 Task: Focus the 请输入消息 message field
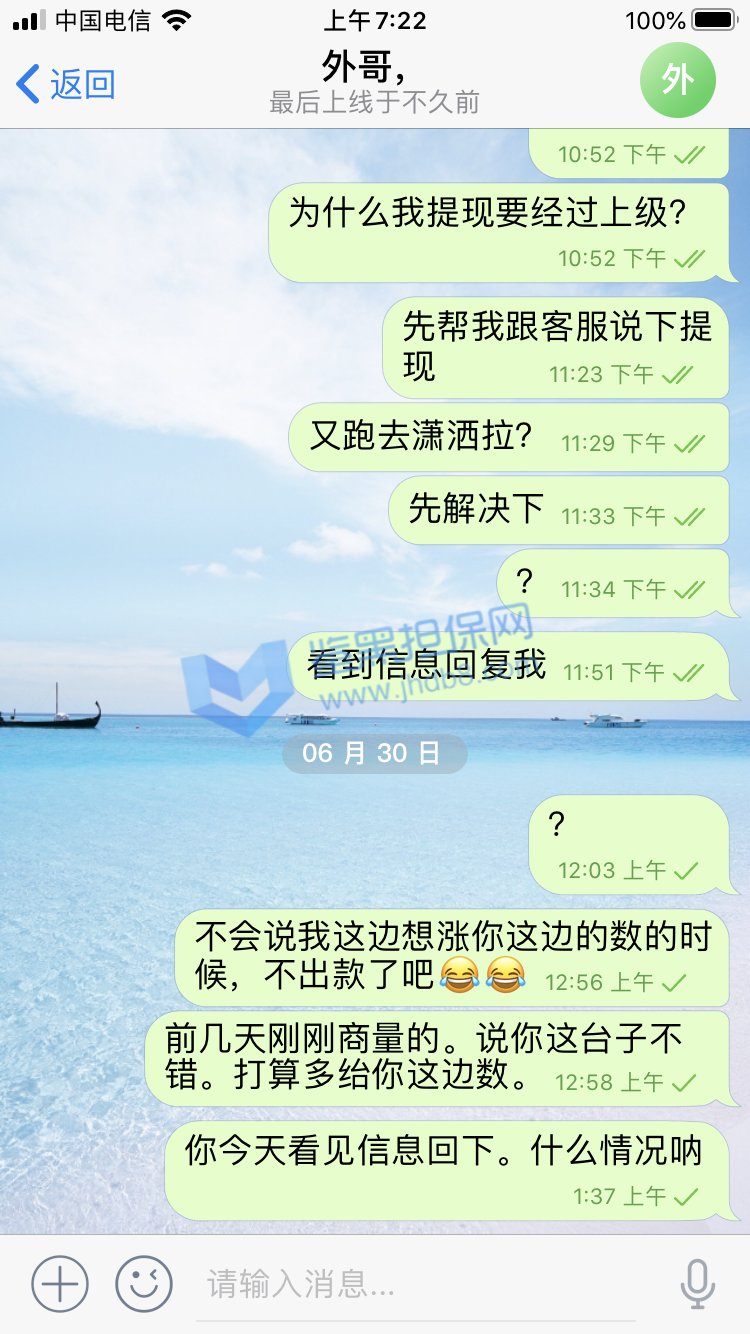click(x=420, y=1284)
